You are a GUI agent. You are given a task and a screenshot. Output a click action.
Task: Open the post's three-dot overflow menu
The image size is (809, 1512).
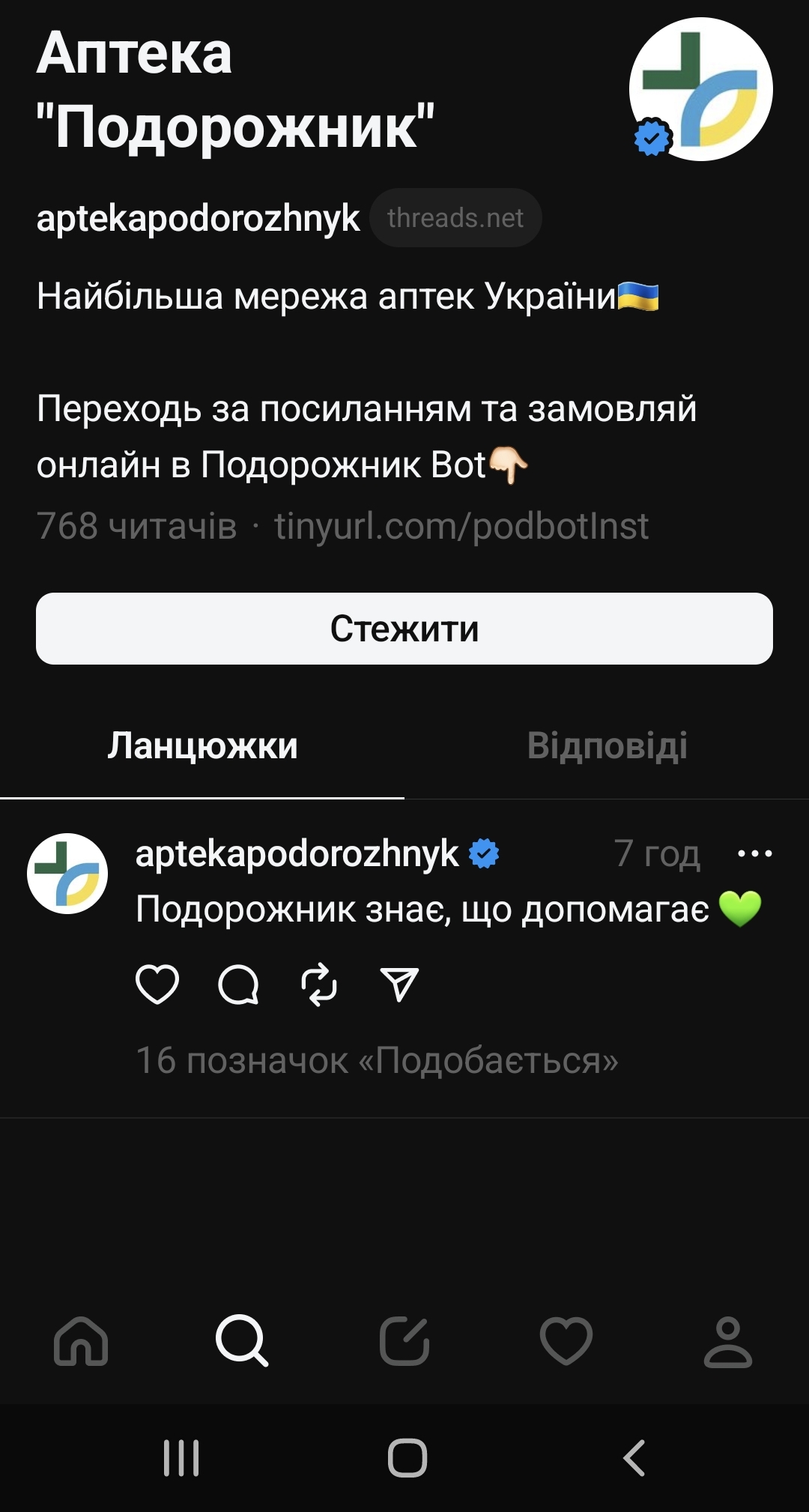[754, 853]
